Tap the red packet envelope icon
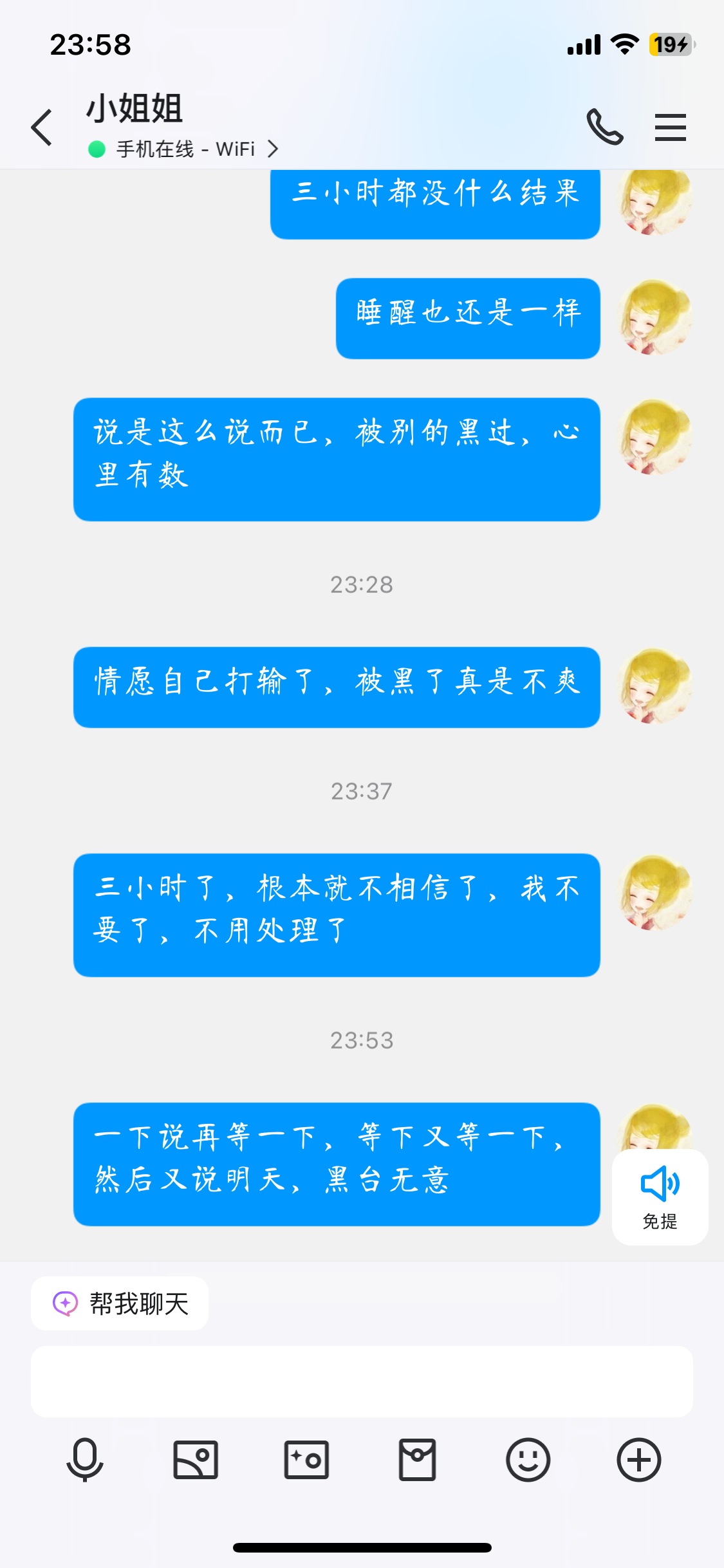 coord(417,1459)
